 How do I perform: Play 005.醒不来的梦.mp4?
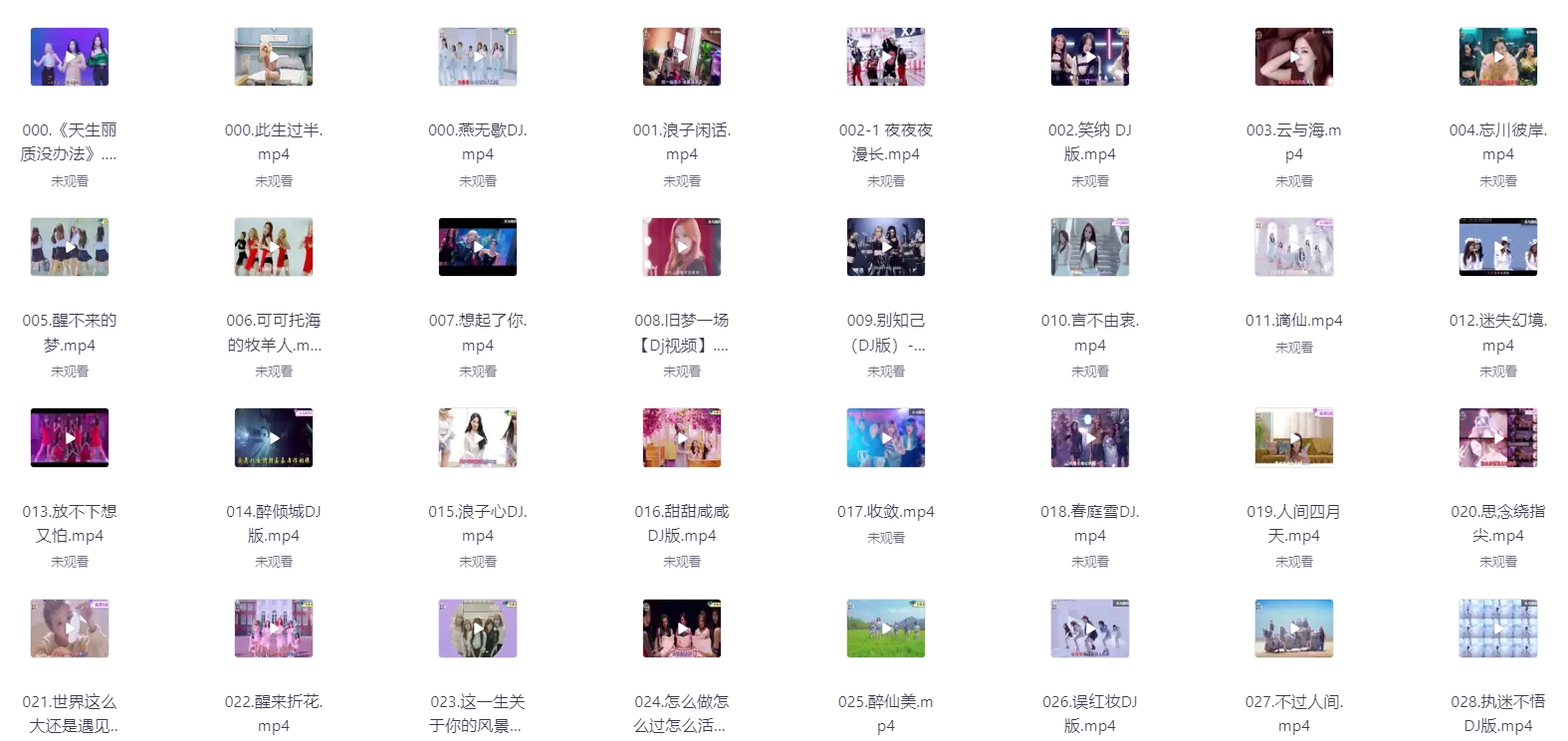click(70, 247)
